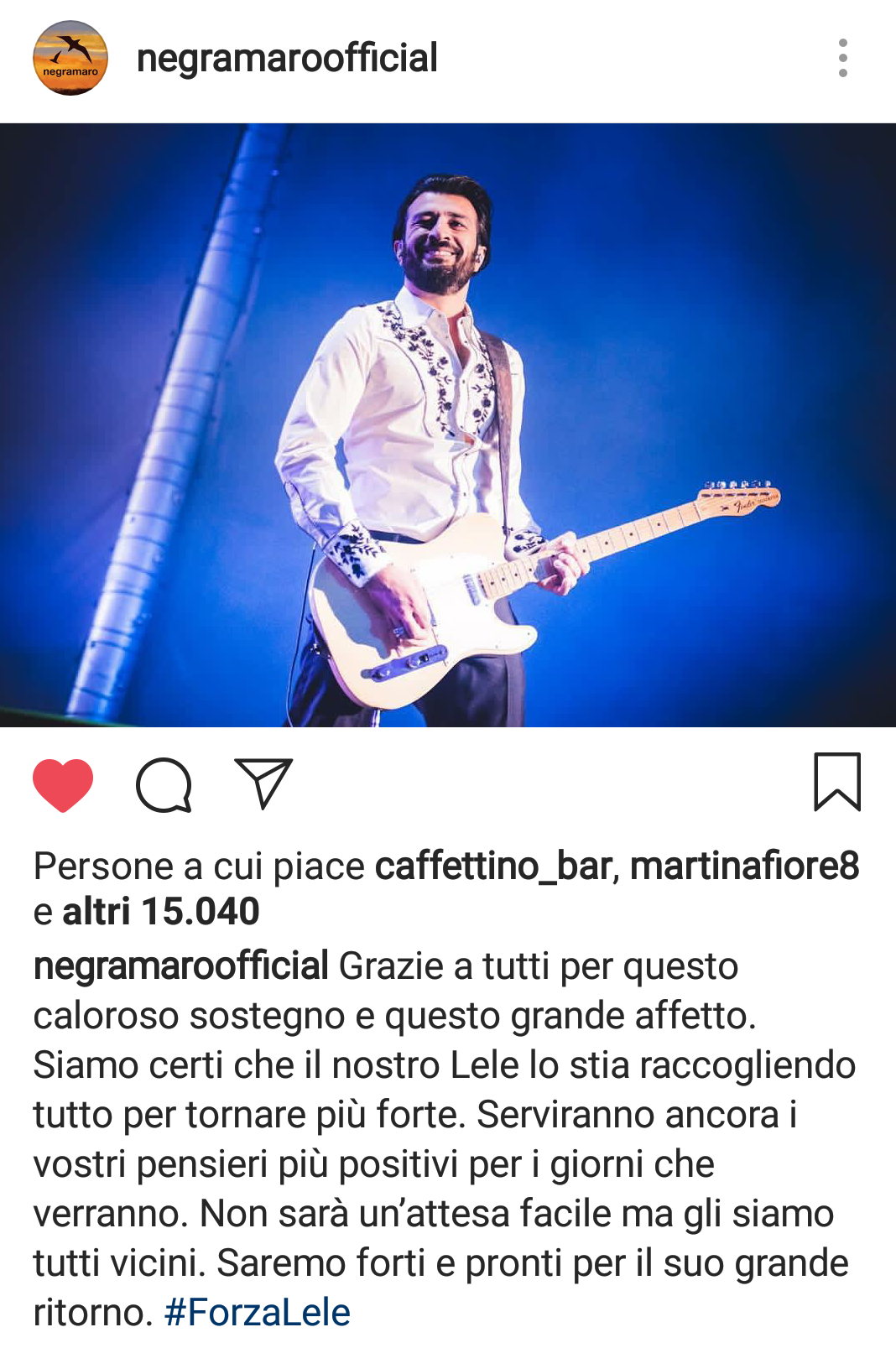Open negramaroofficial profile from the post header
The image size is (896, 1348).
286,58
